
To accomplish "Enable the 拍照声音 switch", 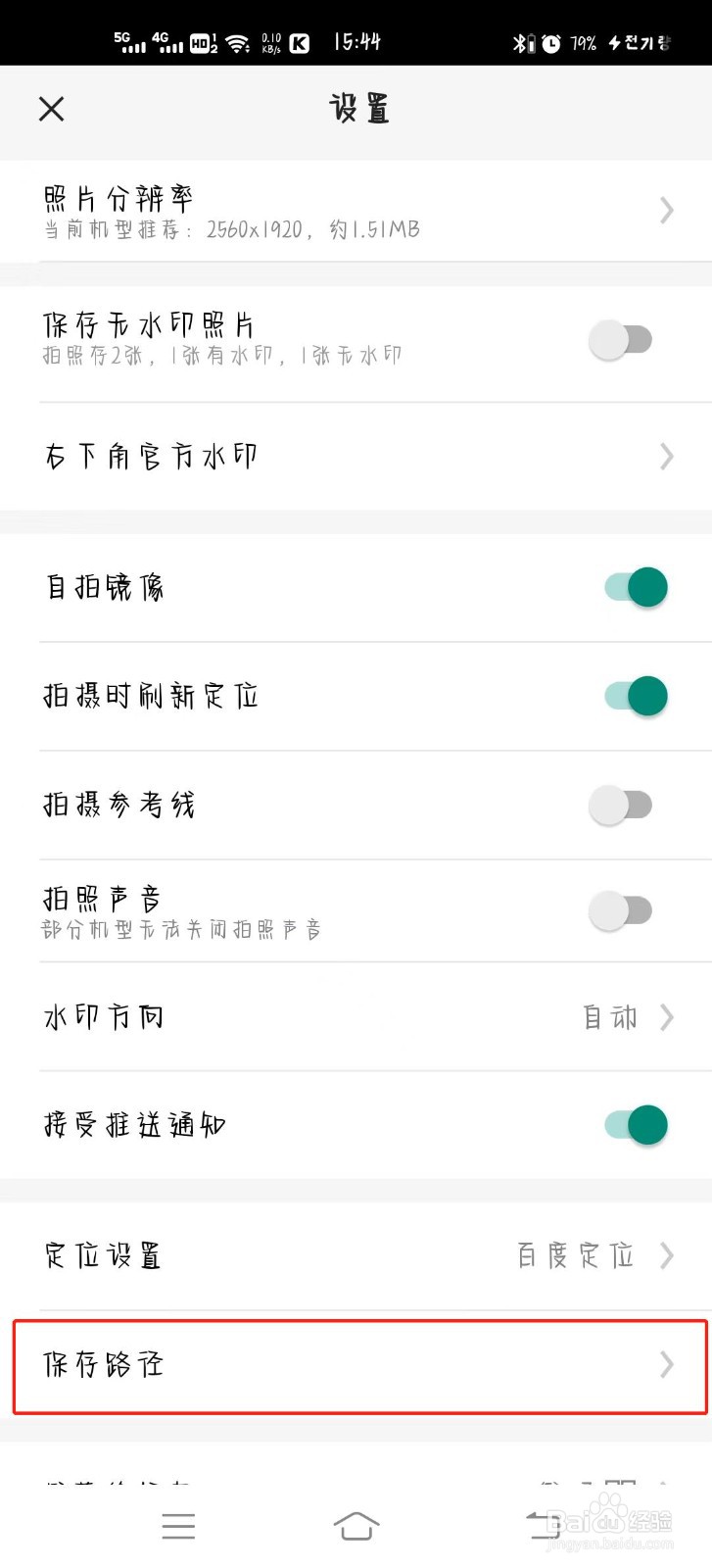I will click(621, 911).
